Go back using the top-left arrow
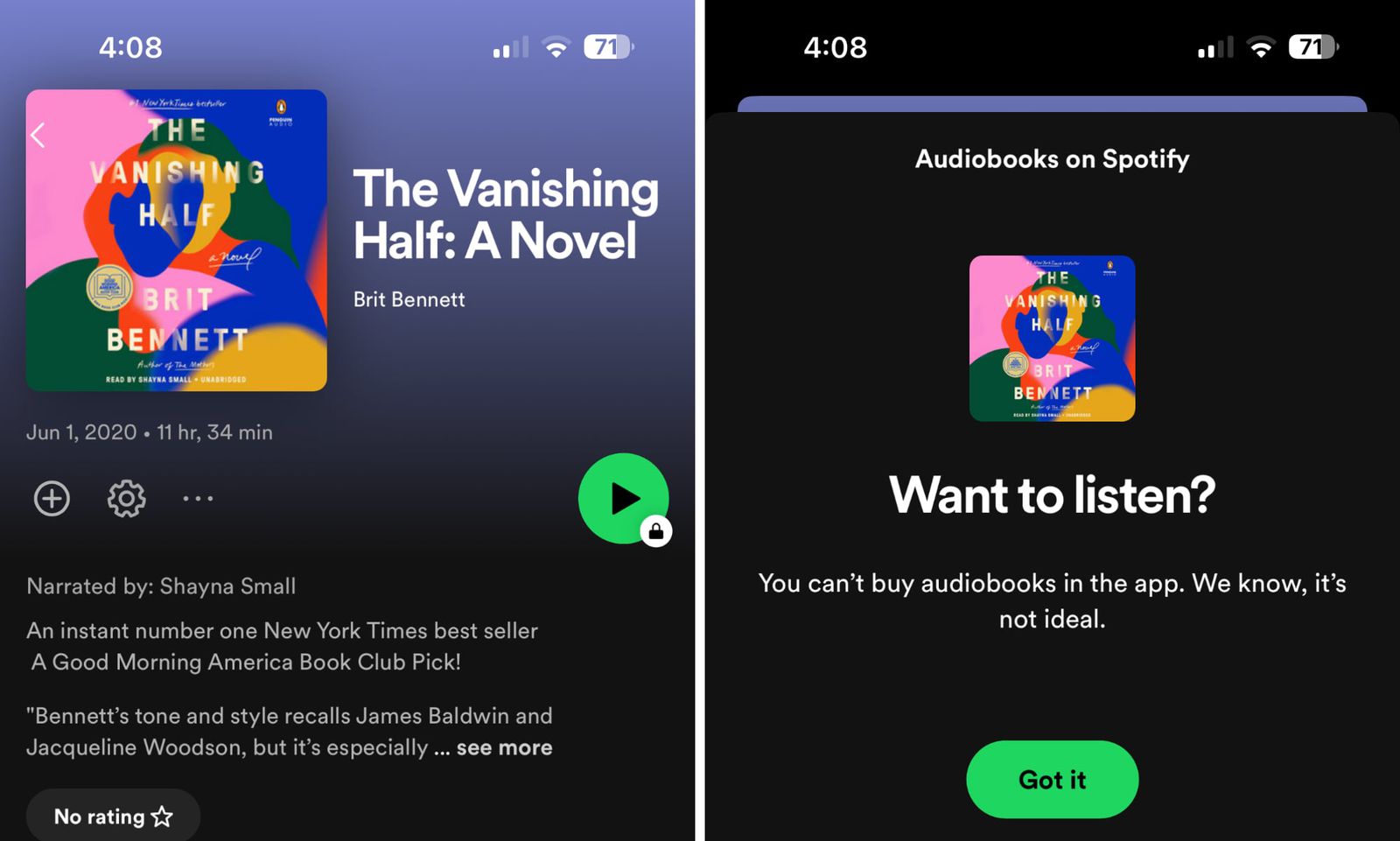1400x841 pixels. coord(38,135)
